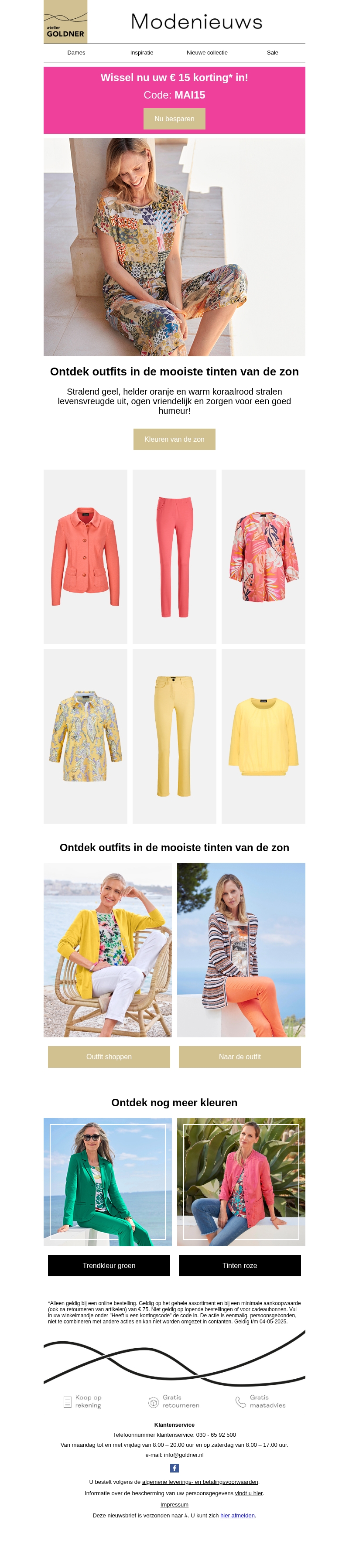Explore Tinten roze
Screen dimensions: 349x1568
(240, 1265)
